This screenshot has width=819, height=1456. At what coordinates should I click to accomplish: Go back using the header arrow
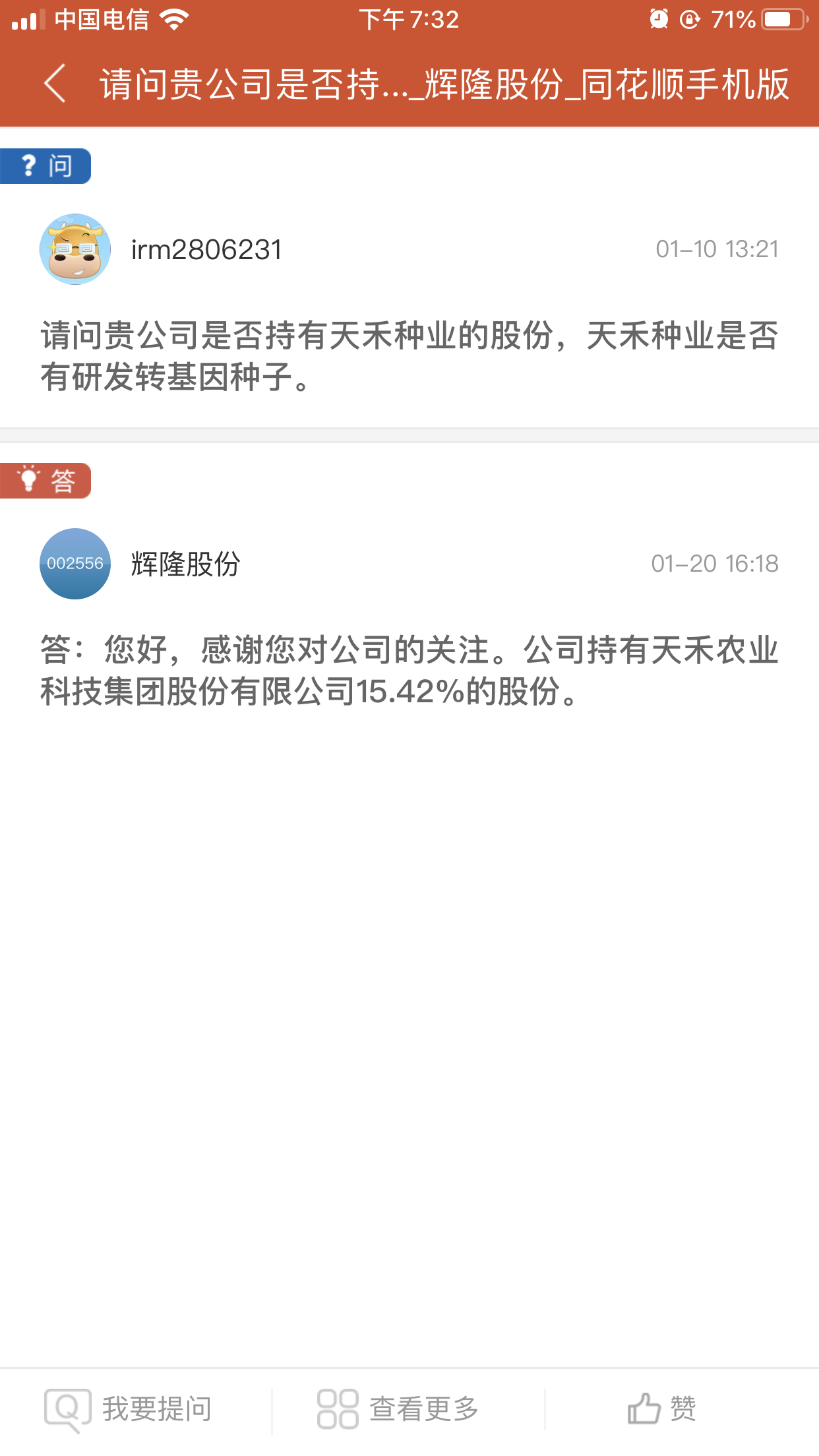(55, 84)
